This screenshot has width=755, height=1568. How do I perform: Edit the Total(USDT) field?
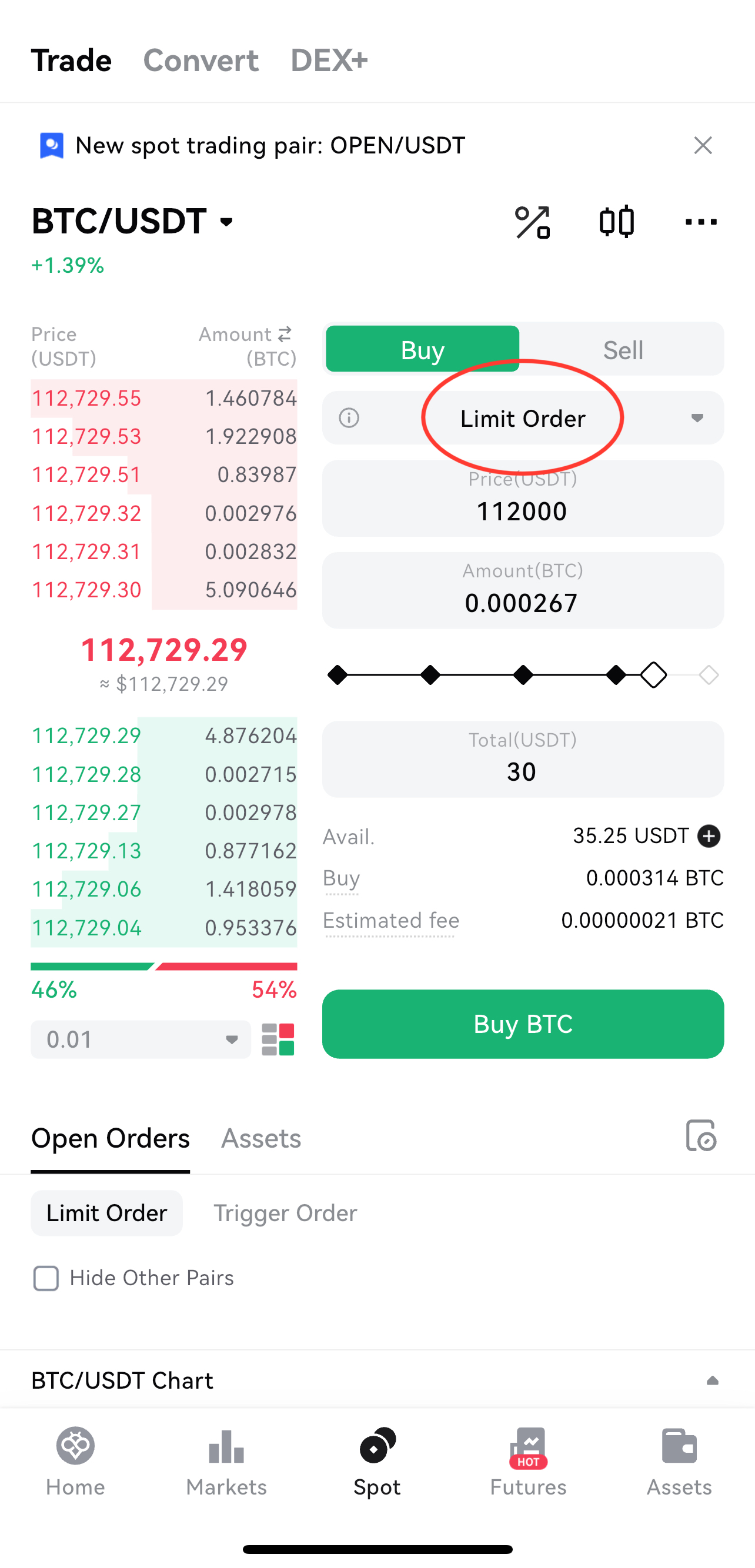point(522,771)
